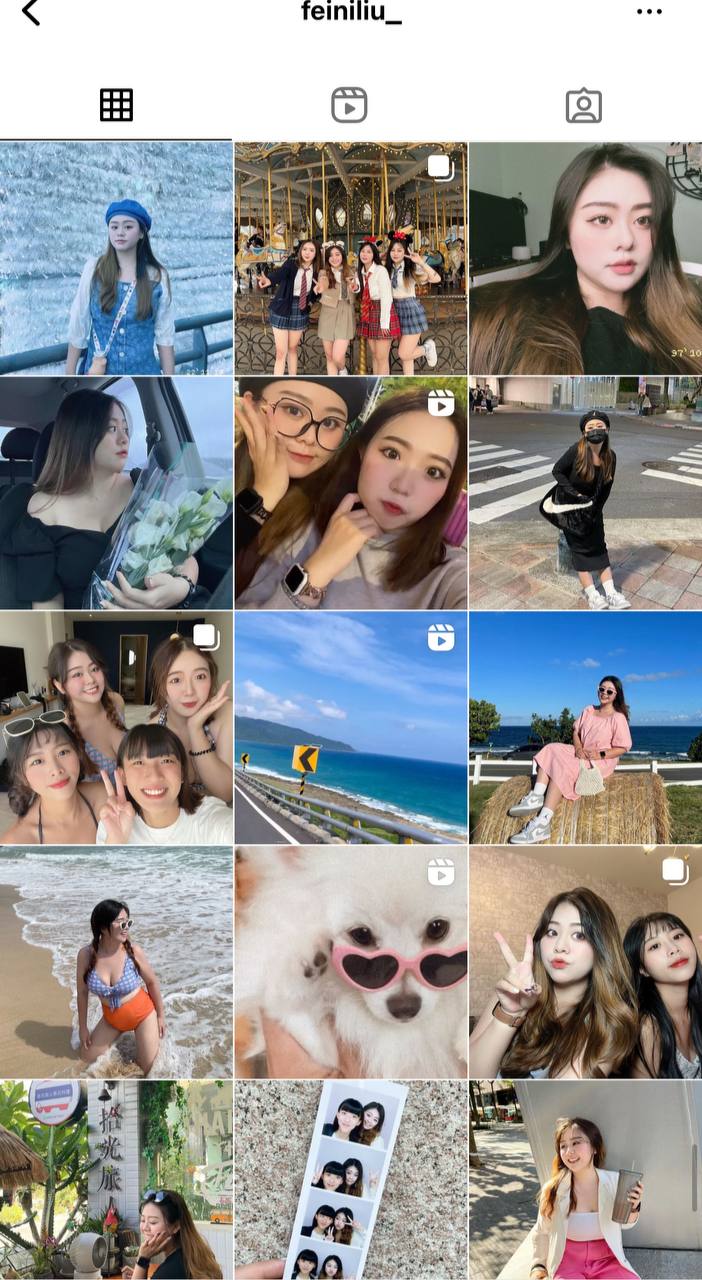The height and width of the screenshot is (1280, 702).
Task: Switch to the tagged photos tab
Action: pyautogui.click(x=583, y=105)
